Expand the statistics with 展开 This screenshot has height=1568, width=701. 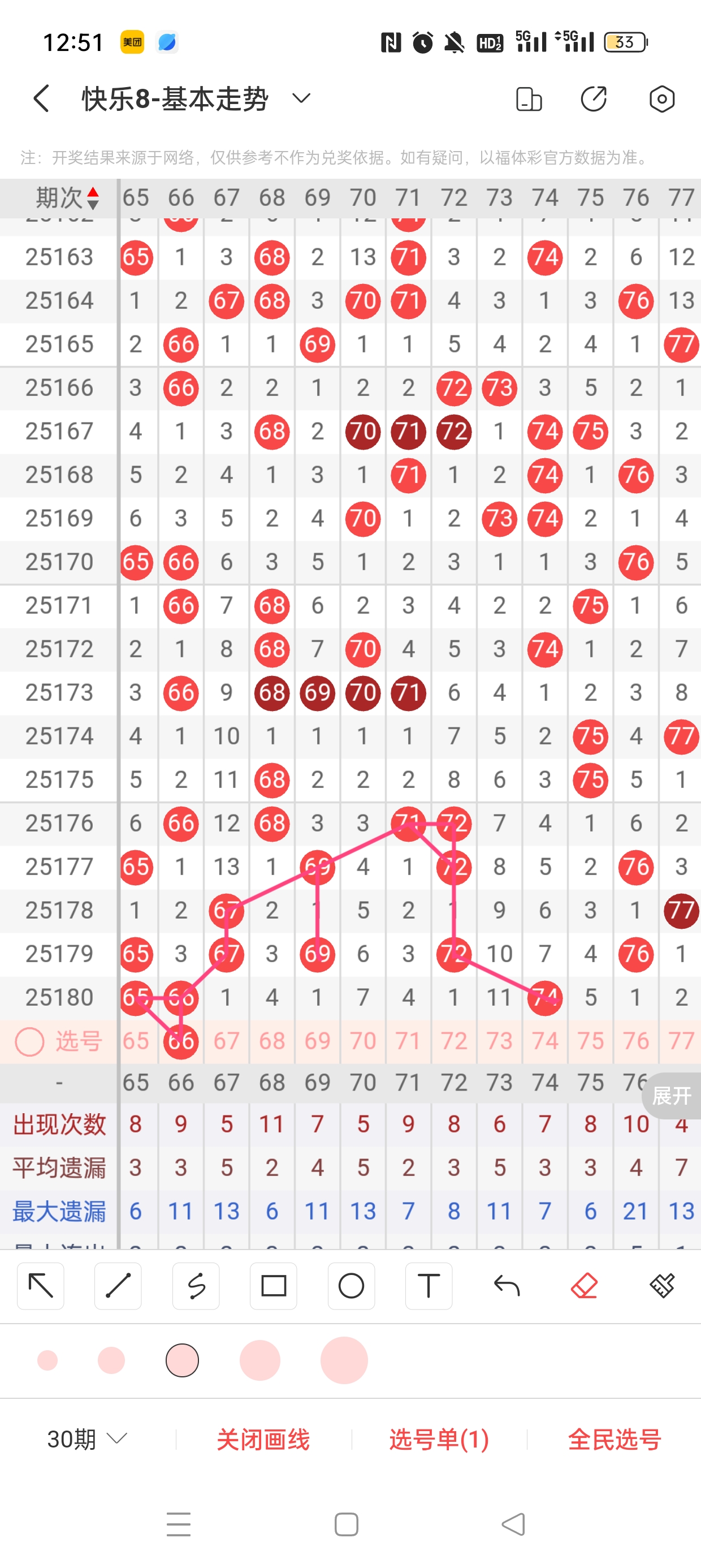(671, 1096)
